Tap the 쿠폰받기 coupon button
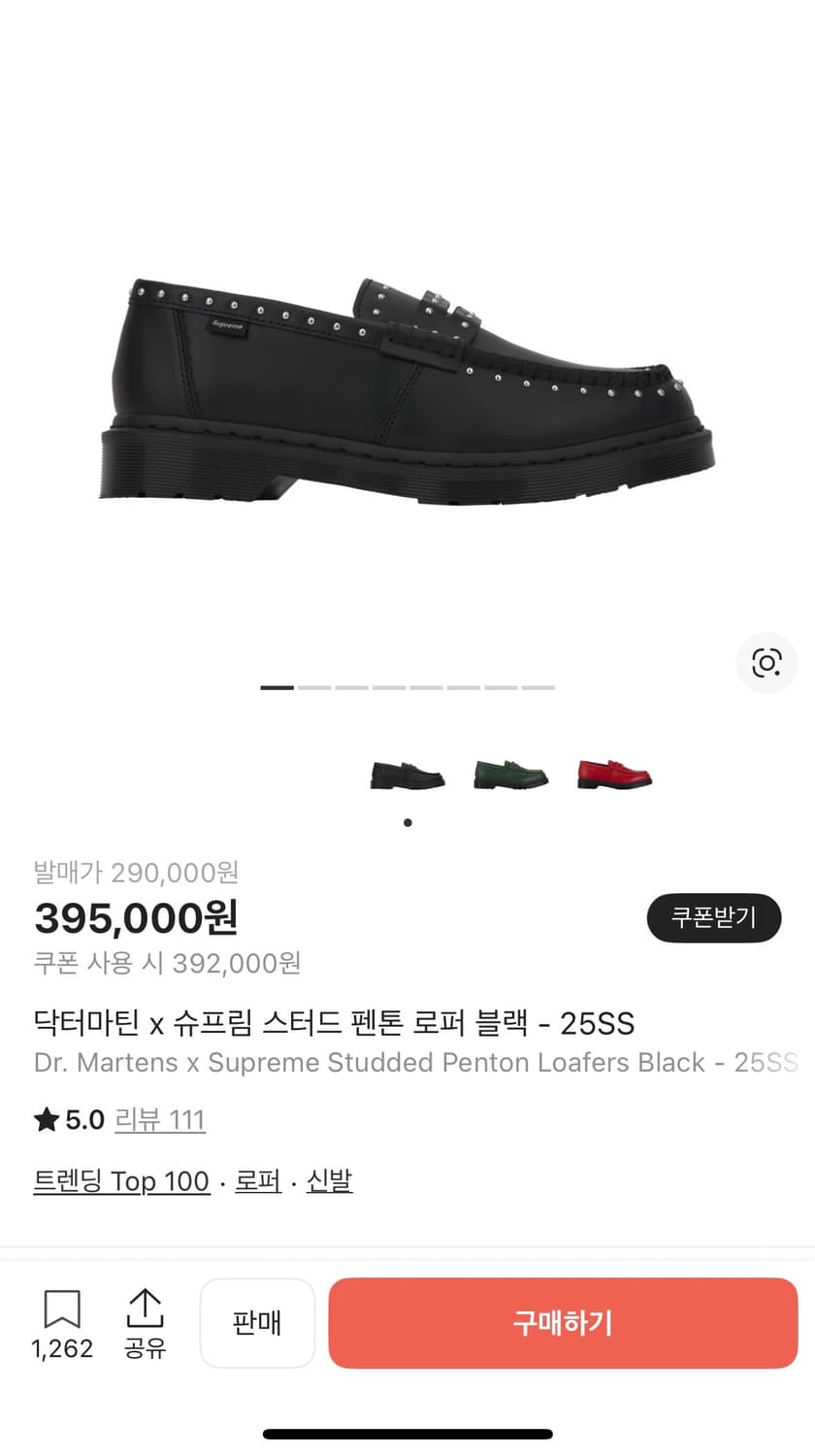The image size is (815, 1456). pos(713,917)
